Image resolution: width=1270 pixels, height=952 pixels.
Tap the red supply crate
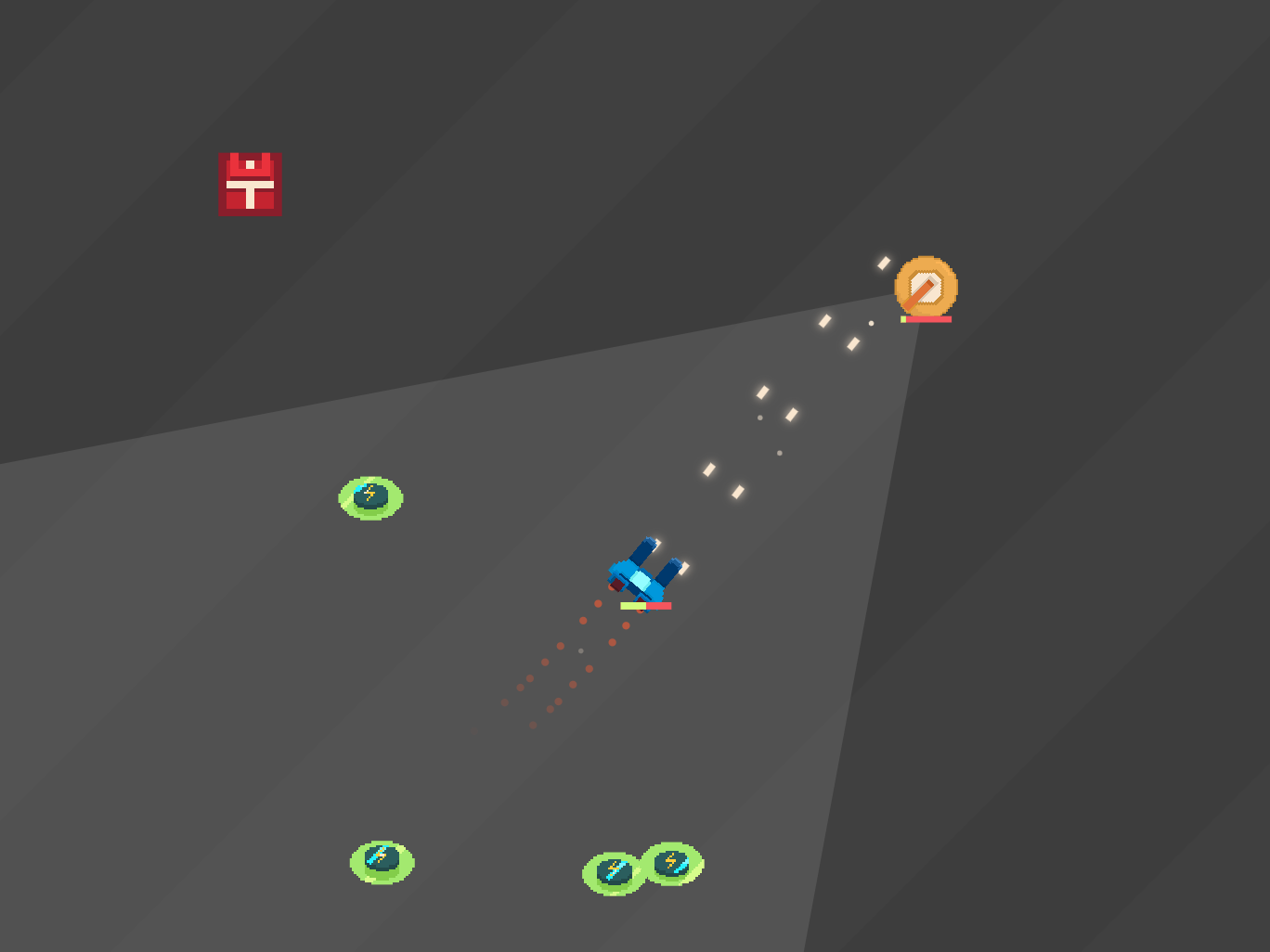250,185
